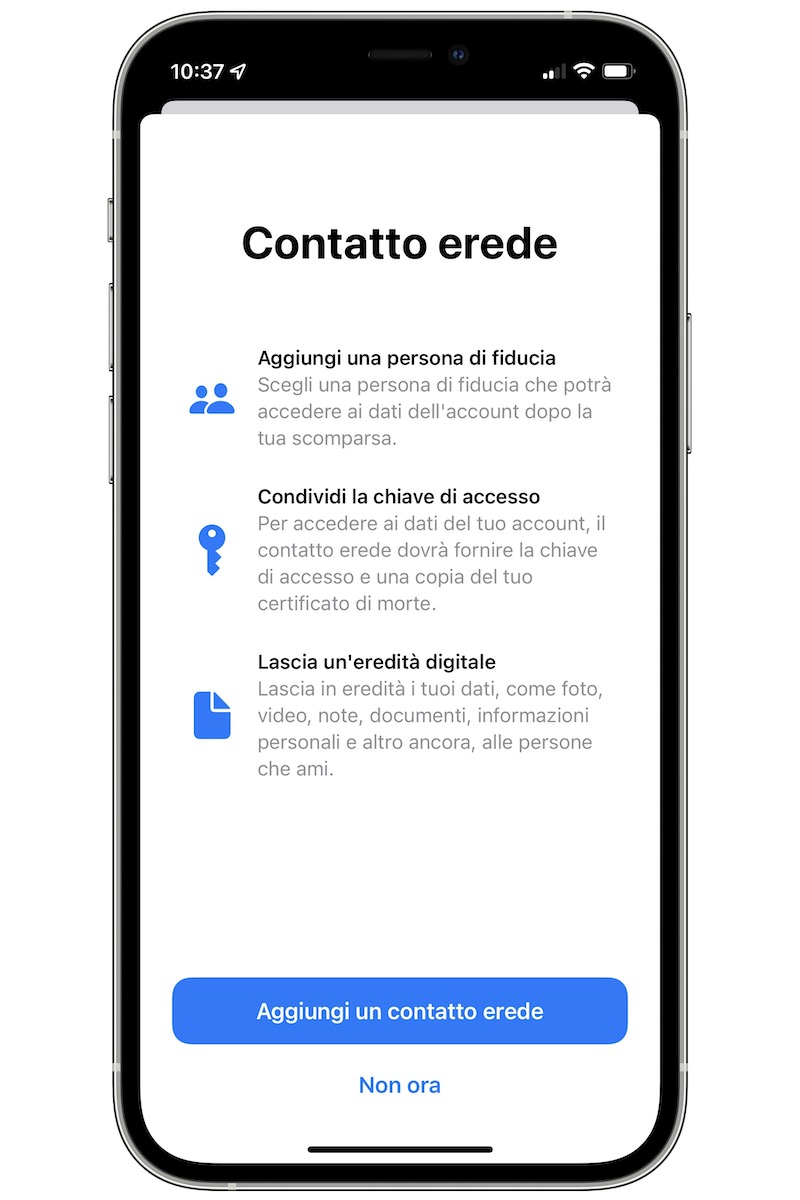Tap Aggiungi un contatto erede button
Image resolution: width=800 pixels, height=1200 pixels.
tap(399, 1011)
